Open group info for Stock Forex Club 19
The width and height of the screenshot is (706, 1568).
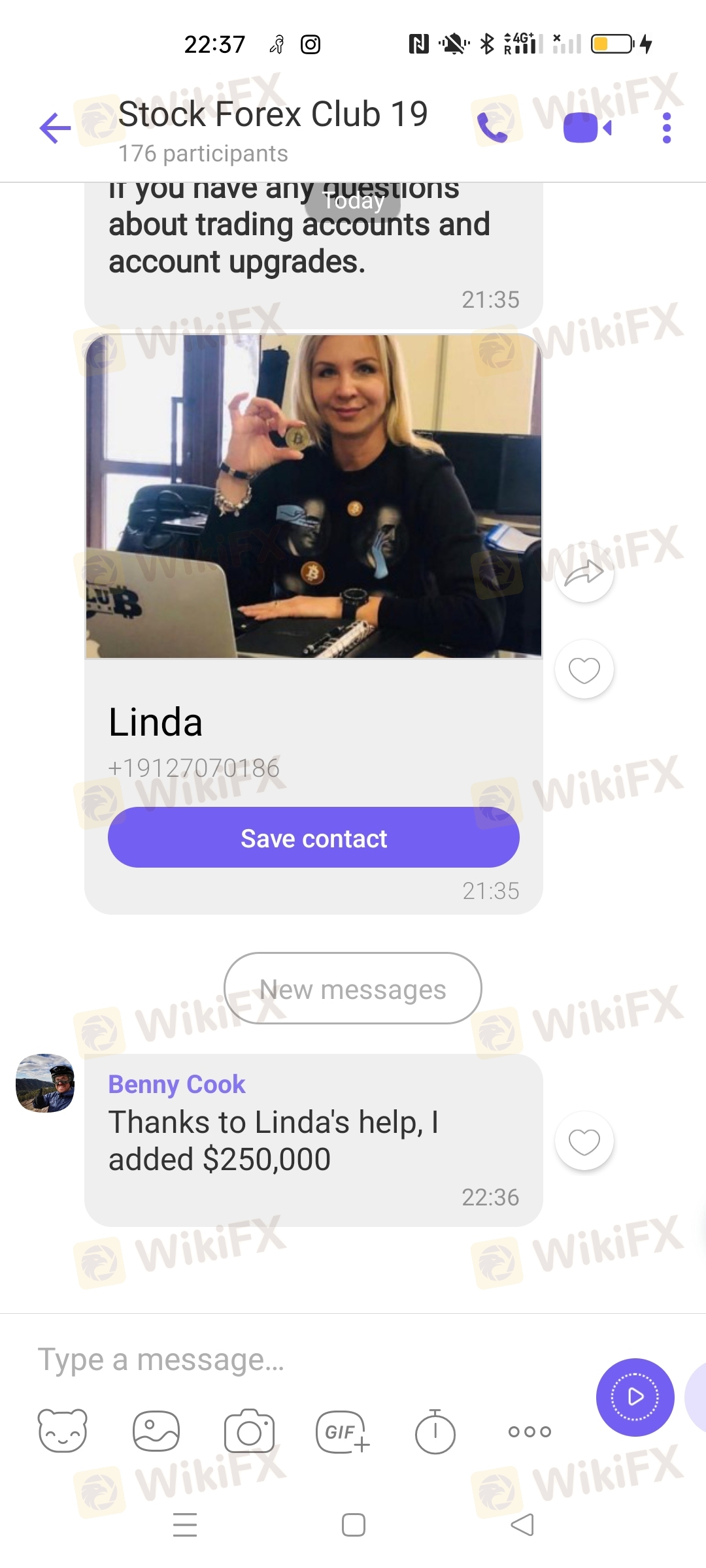[x=273, y=128]
